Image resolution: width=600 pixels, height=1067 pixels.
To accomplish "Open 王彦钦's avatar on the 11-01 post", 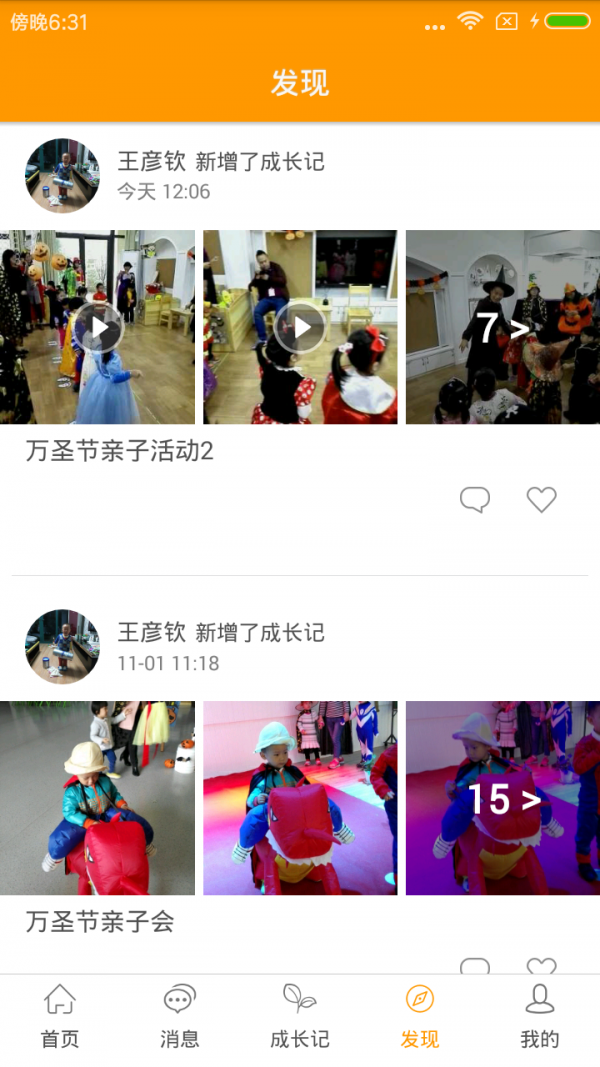I will 62,647.
